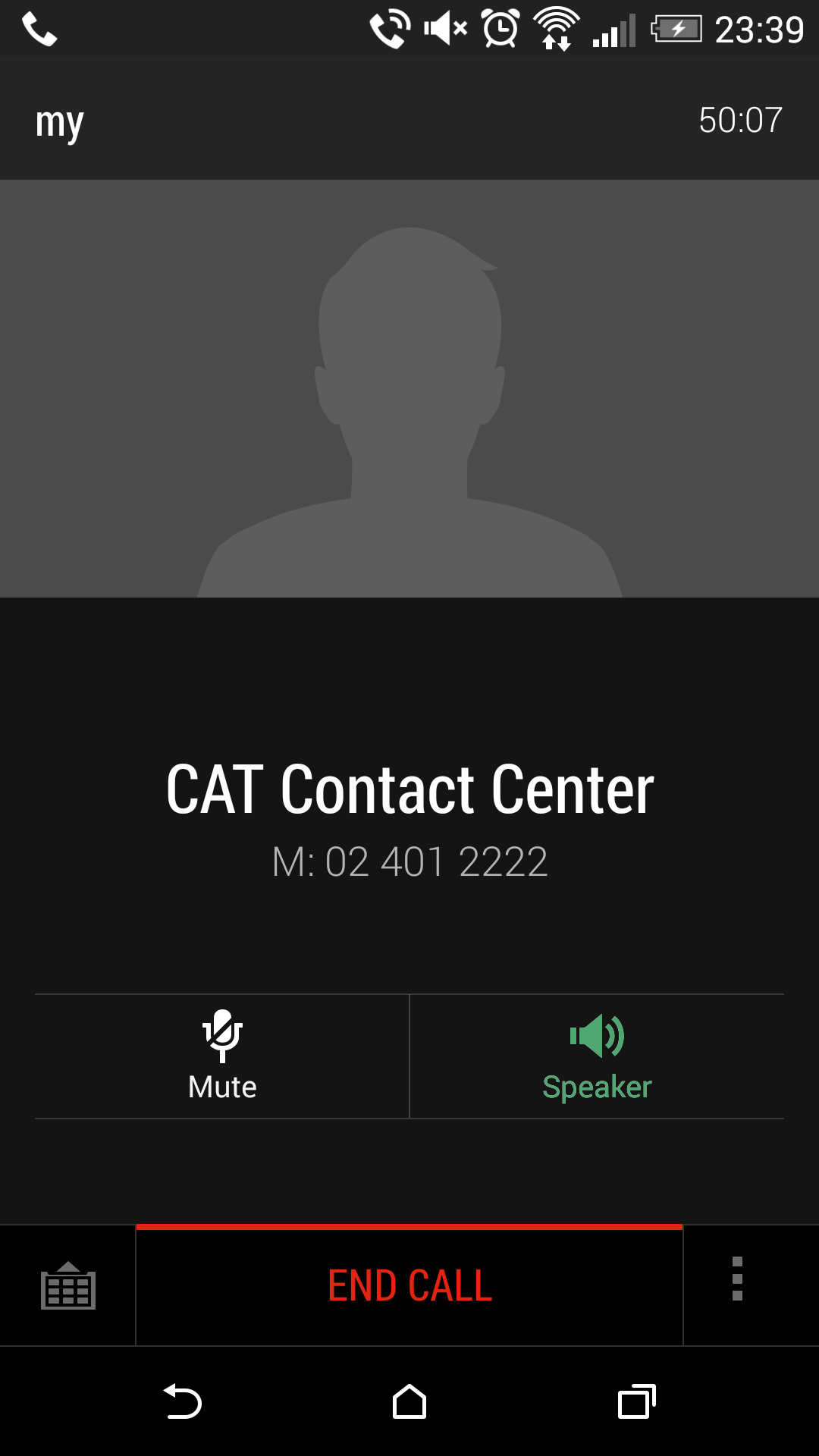Screen dimensions: 819x1456
Task: Toggle the Speaker output
Action: click(x=597, y=1056)
